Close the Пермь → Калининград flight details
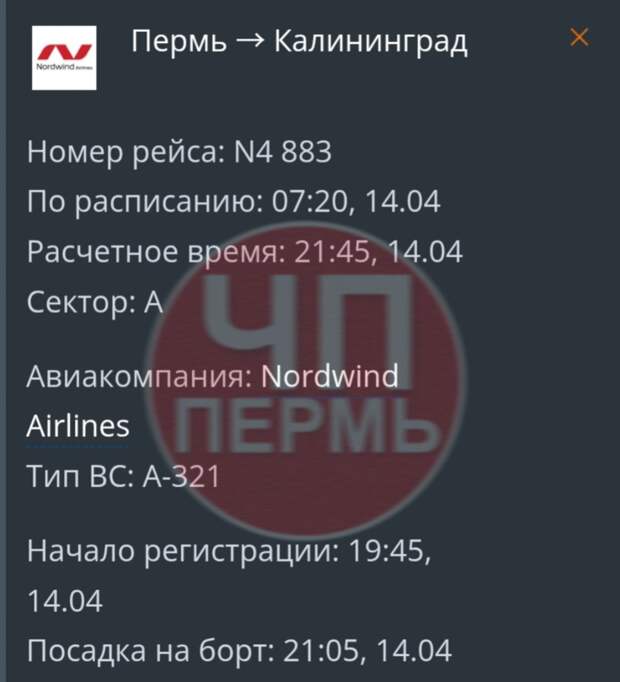Screen dimensions: 620x682 pyautogui.click(x=579, y=39)
